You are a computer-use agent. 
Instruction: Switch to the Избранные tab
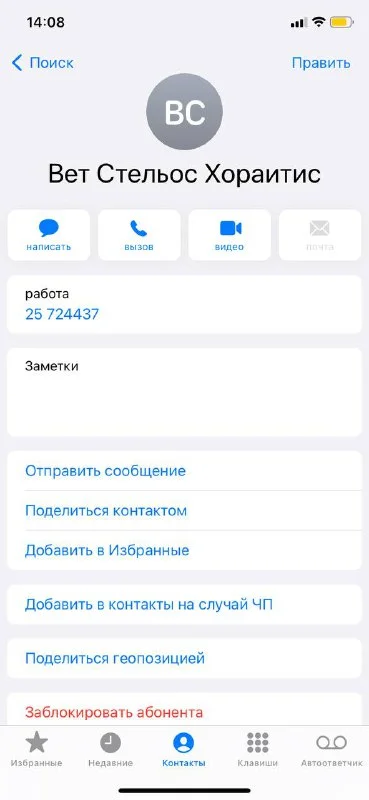[x=37, y=749]
